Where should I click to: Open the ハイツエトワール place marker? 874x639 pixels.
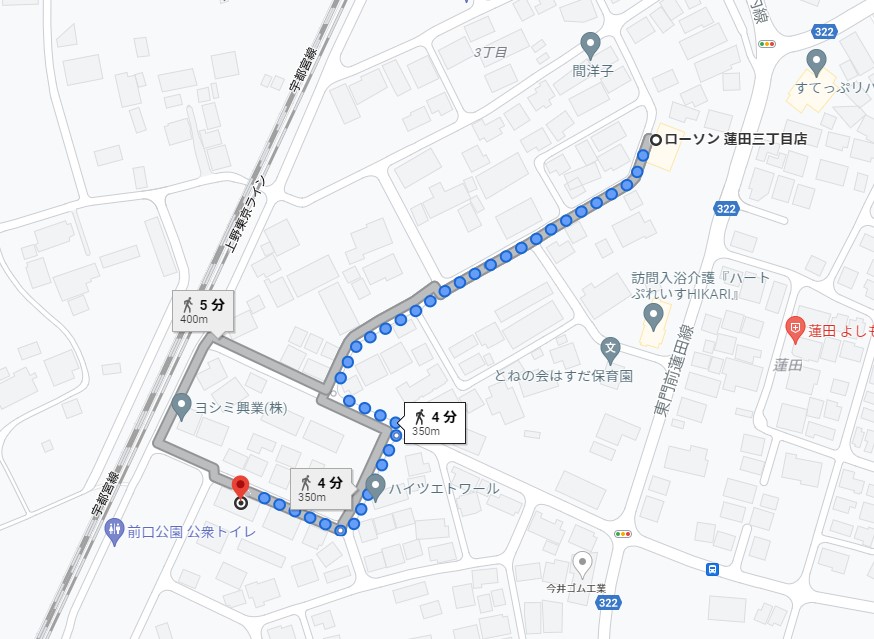[x=376, y=487]
